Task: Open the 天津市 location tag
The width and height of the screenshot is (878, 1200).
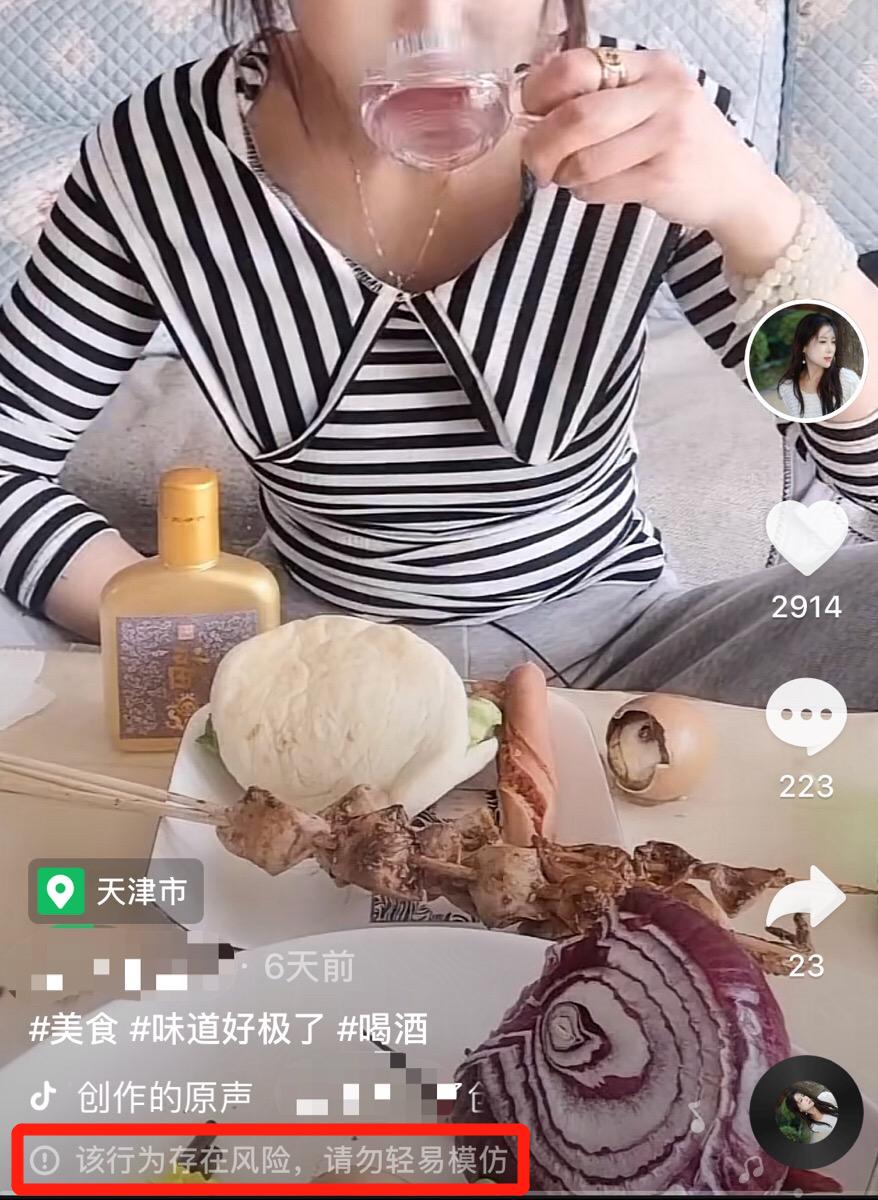Action: 116,891
